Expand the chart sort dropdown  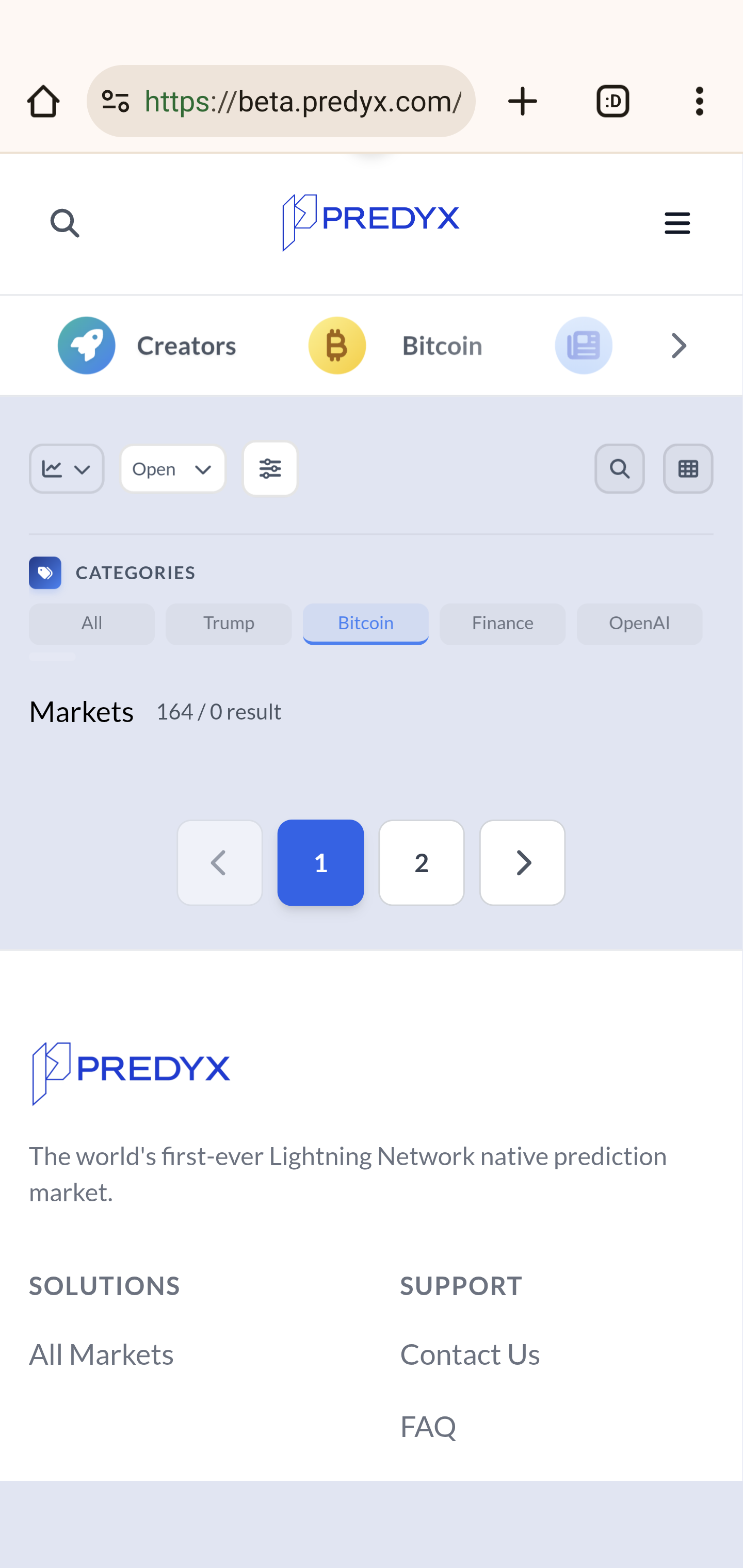click(67, 469)
